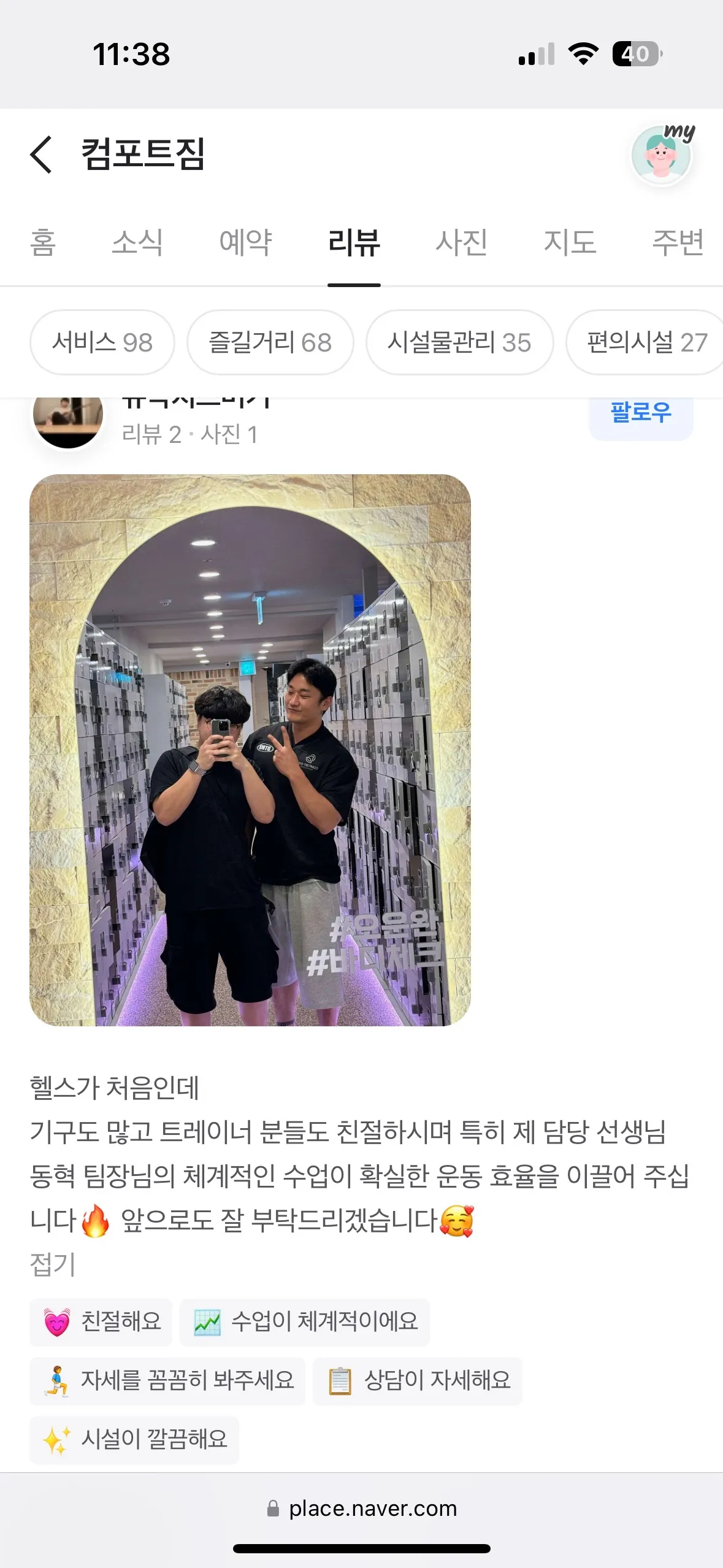Select the 편의시설 27 chip
Viewport: 723px width, 1568px height.
pos(646,342)
